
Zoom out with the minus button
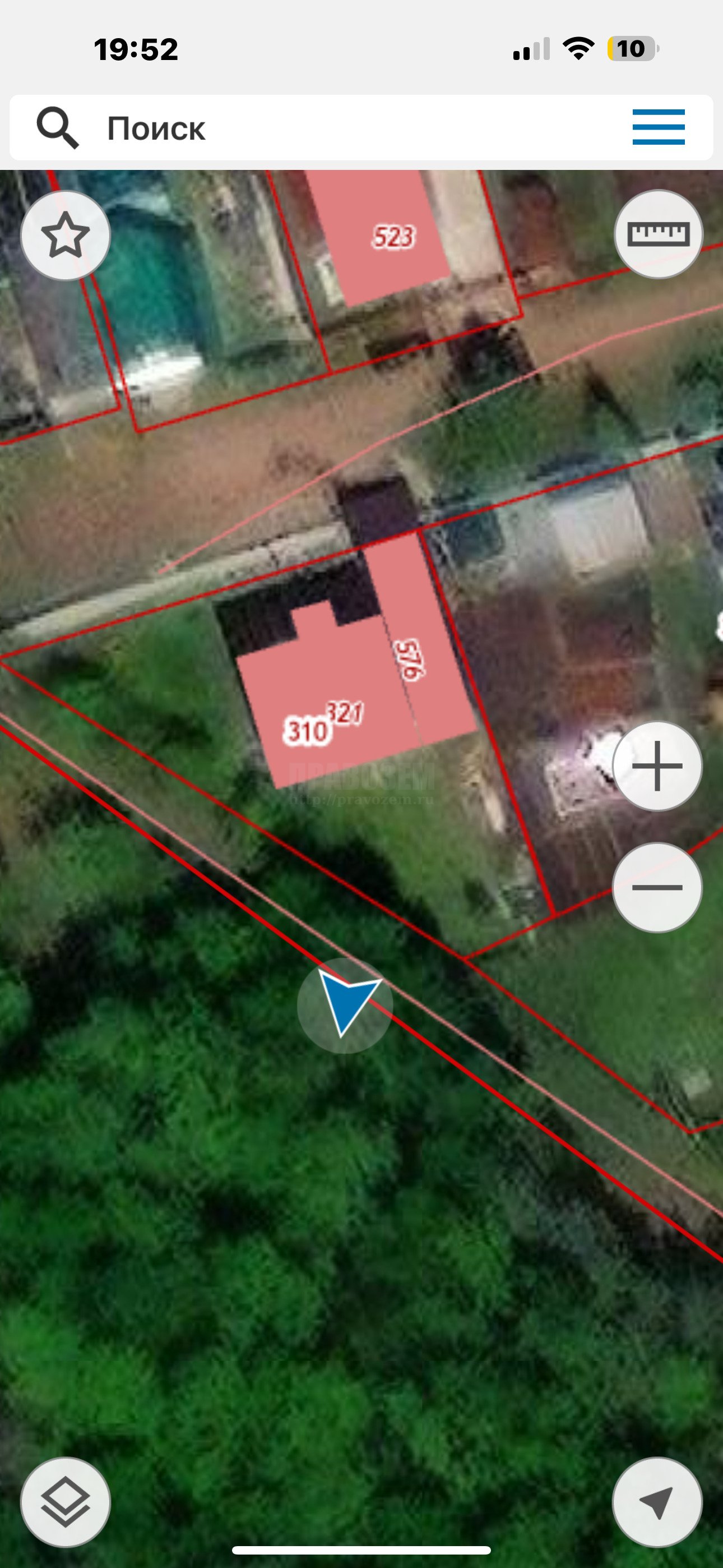coord(657,888)
